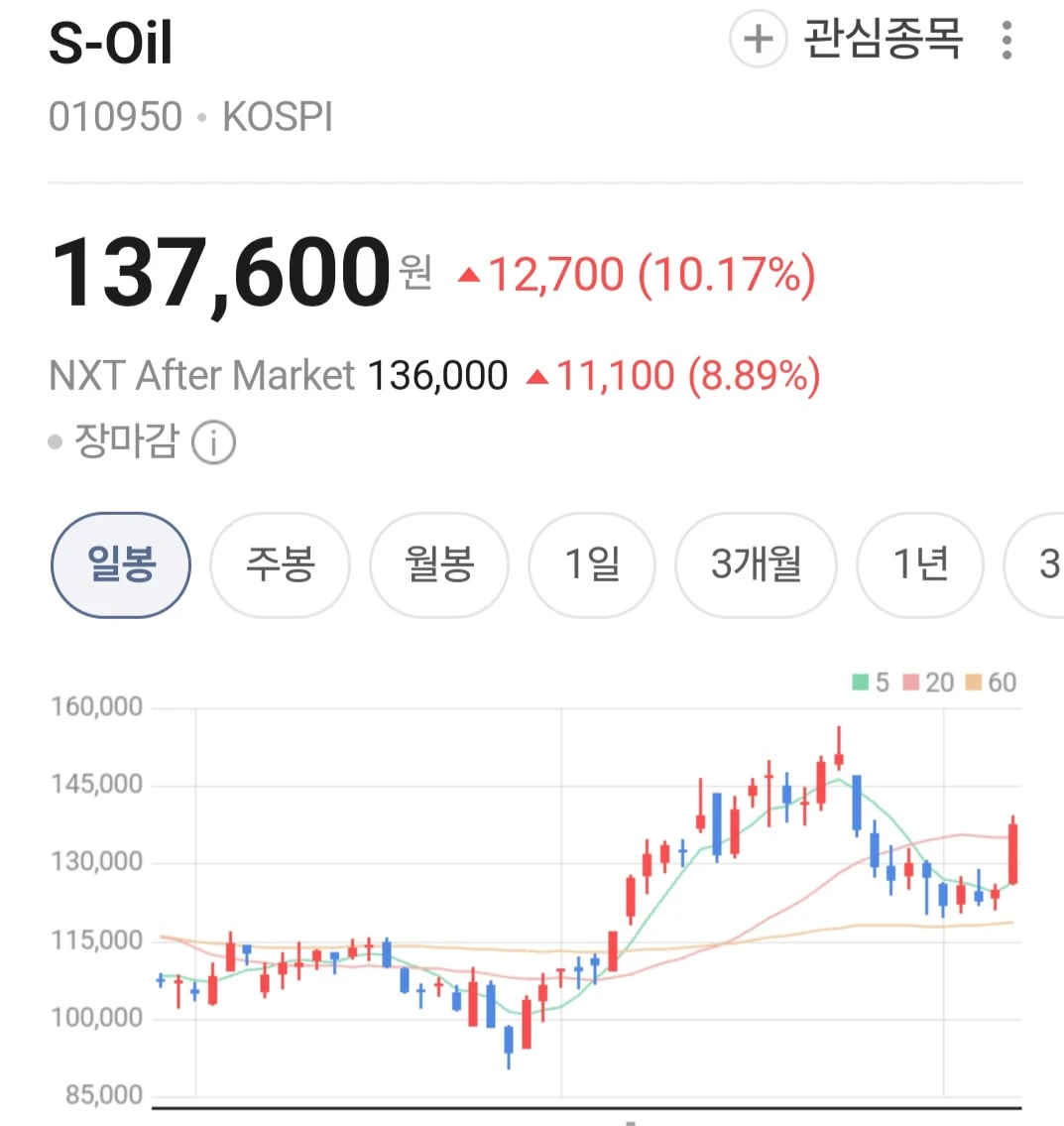Open the three-dot overflow menu
Image resolution: width=1064 pixels, height=1126 pixels.
[x=1006, y=40]
